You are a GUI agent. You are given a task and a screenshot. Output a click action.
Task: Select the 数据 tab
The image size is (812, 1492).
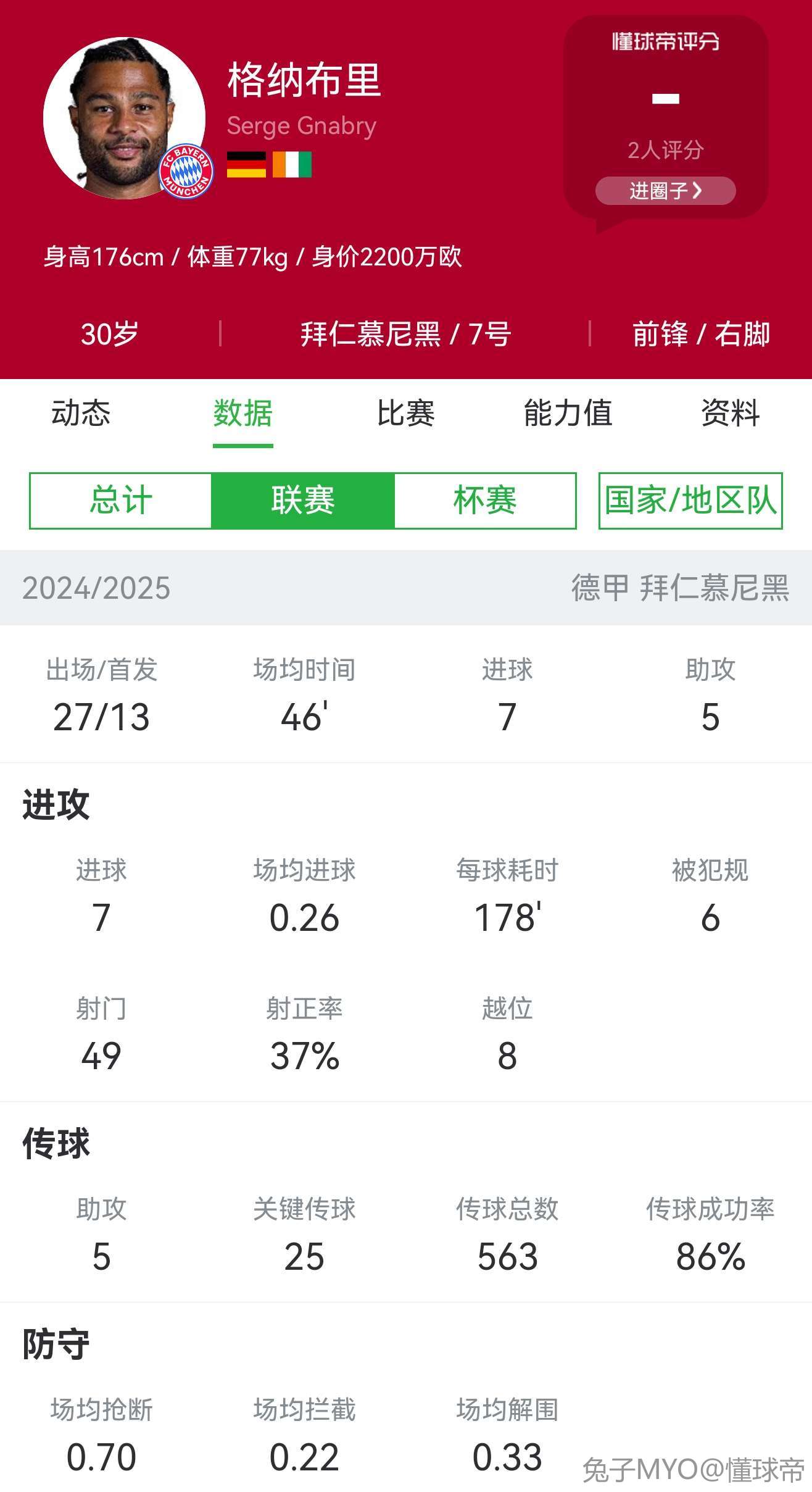click(x=243, y=413)
